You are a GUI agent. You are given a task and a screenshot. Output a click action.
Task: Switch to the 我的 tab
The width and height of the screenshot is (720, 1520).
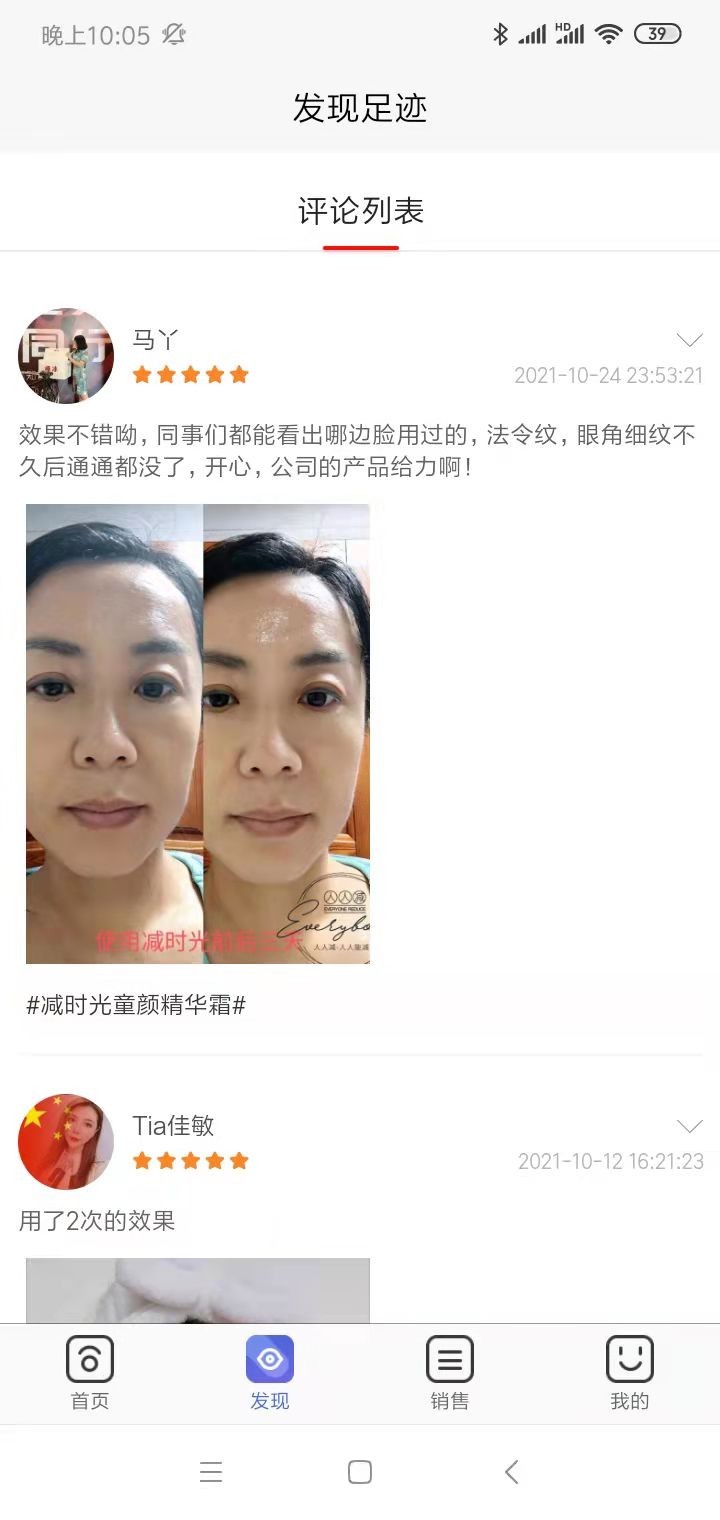coord(630,1373)
